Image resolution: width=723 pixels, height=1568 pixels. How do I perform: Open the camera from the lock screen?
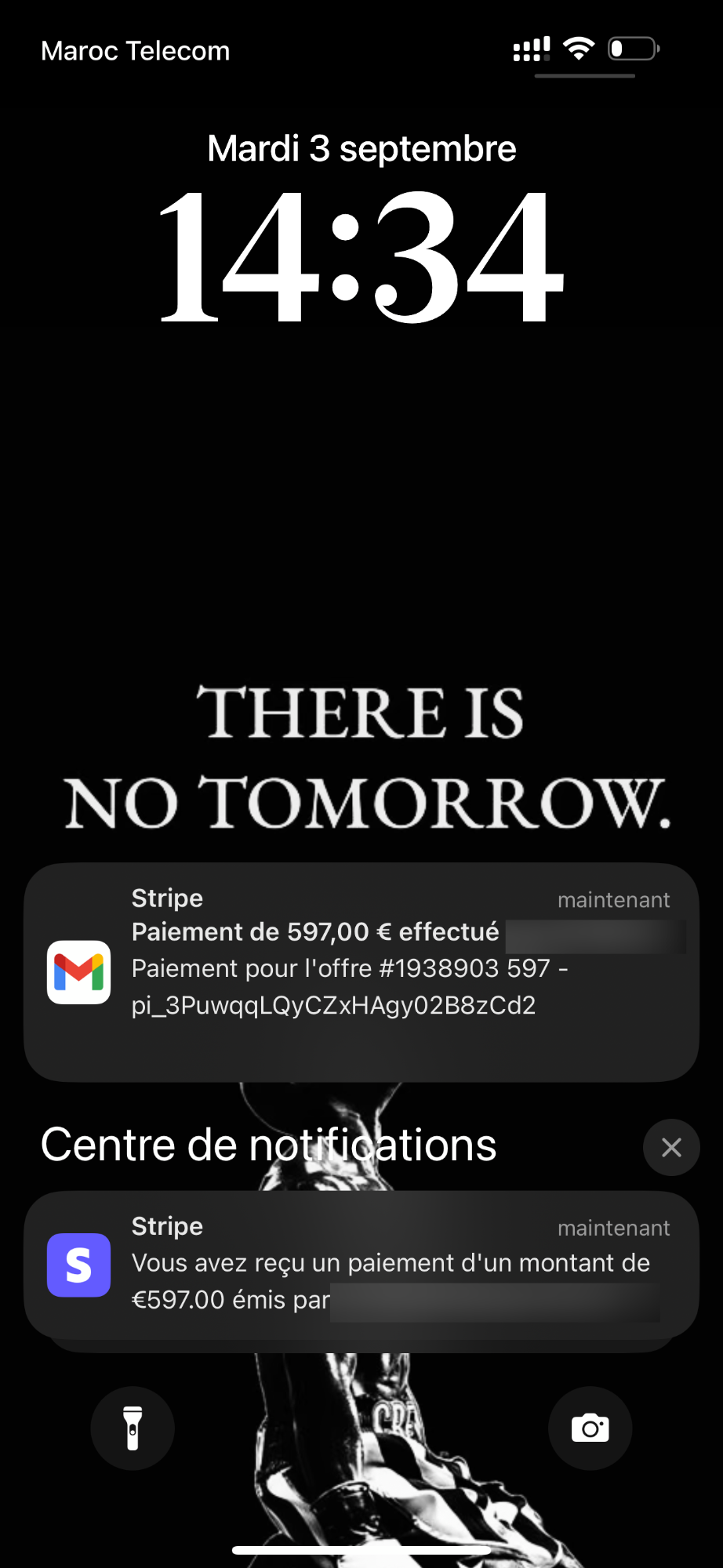pyautogui.click(x=590, y=1428)
